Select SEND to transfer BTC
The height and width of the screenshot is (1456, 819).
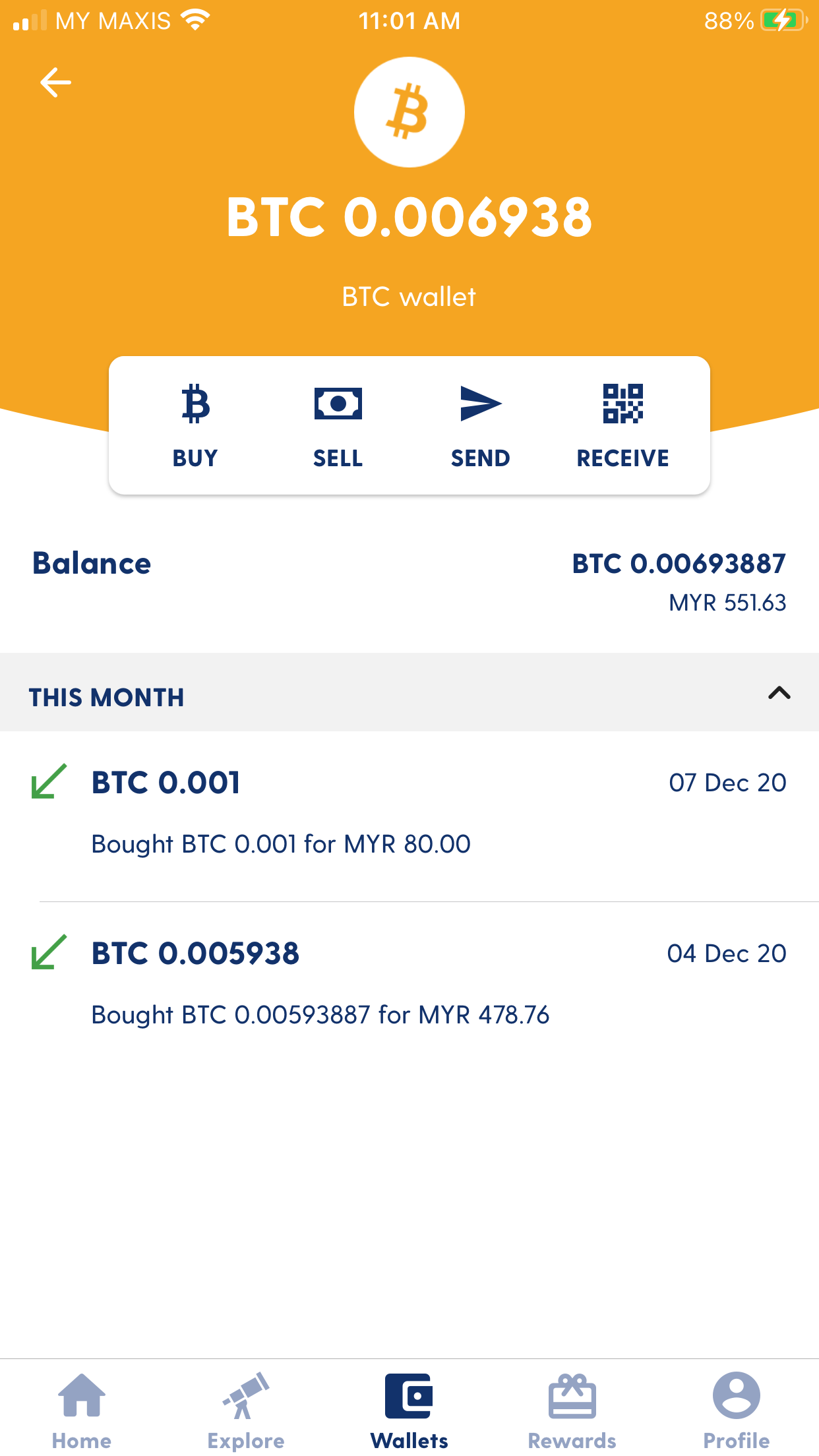pyautogui.click(x=480, y=426)
